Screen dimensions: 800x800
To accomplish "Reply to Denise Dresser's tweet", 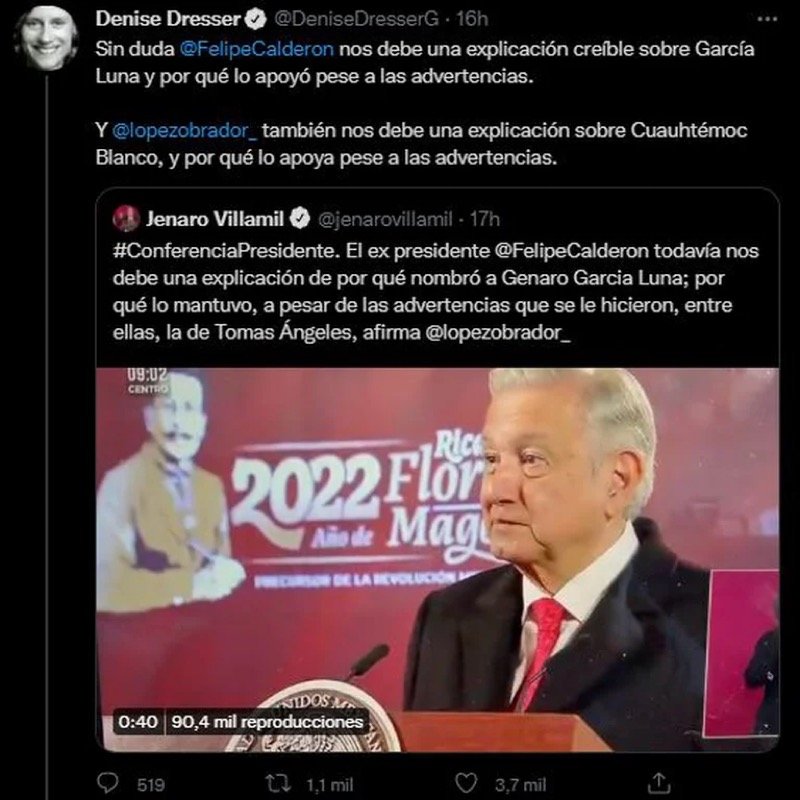I will (x=110, y=784).
